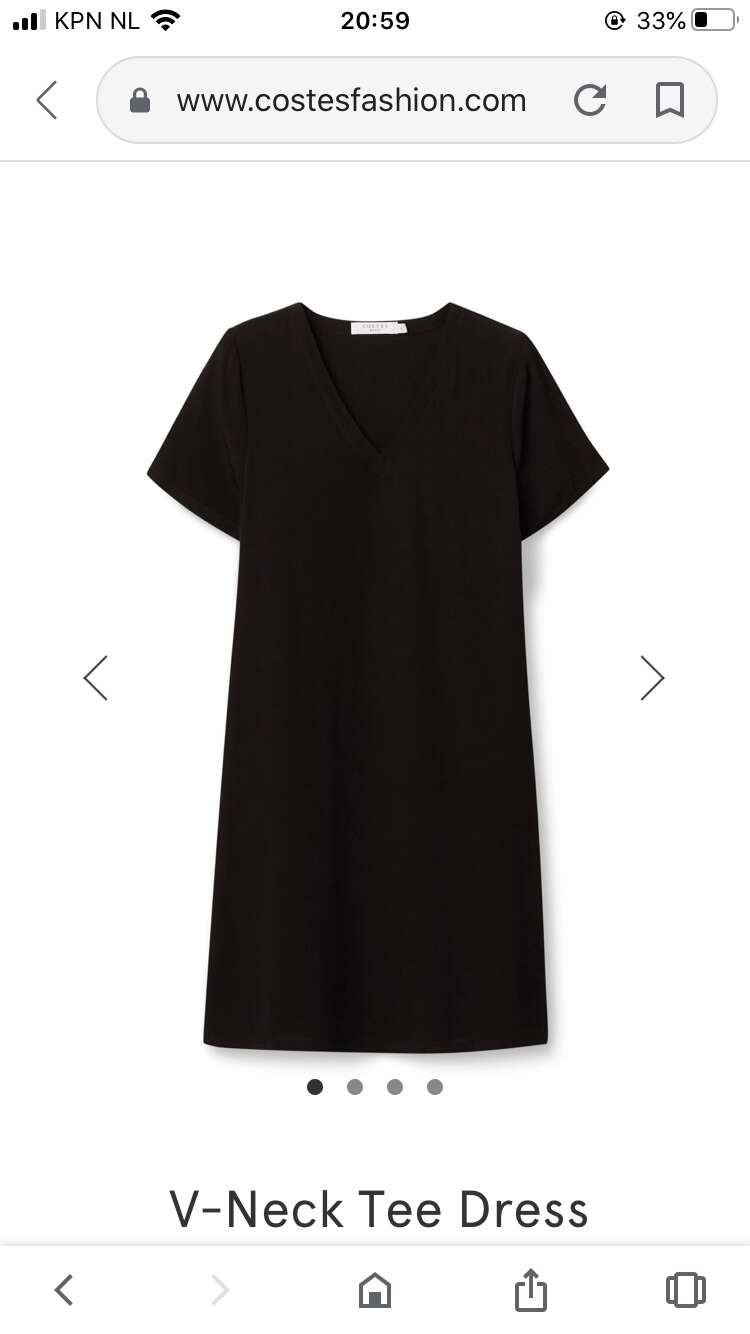Tap the back arrow beside the address bar
This screenshot has height=1334, width=750.
pos(47,100)
